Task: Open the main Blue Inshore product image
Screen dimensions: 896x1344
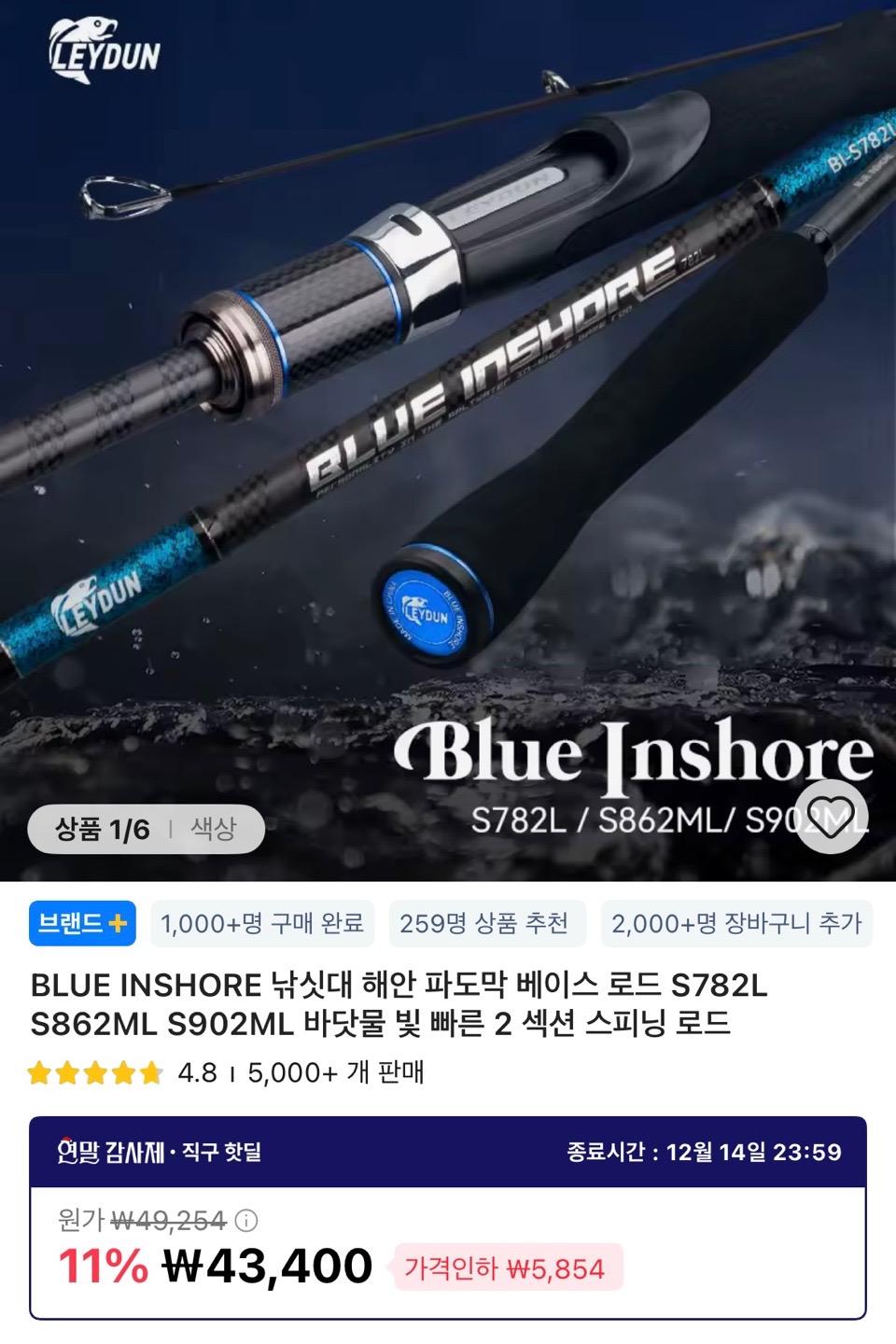Action: [x=448, y=420]
